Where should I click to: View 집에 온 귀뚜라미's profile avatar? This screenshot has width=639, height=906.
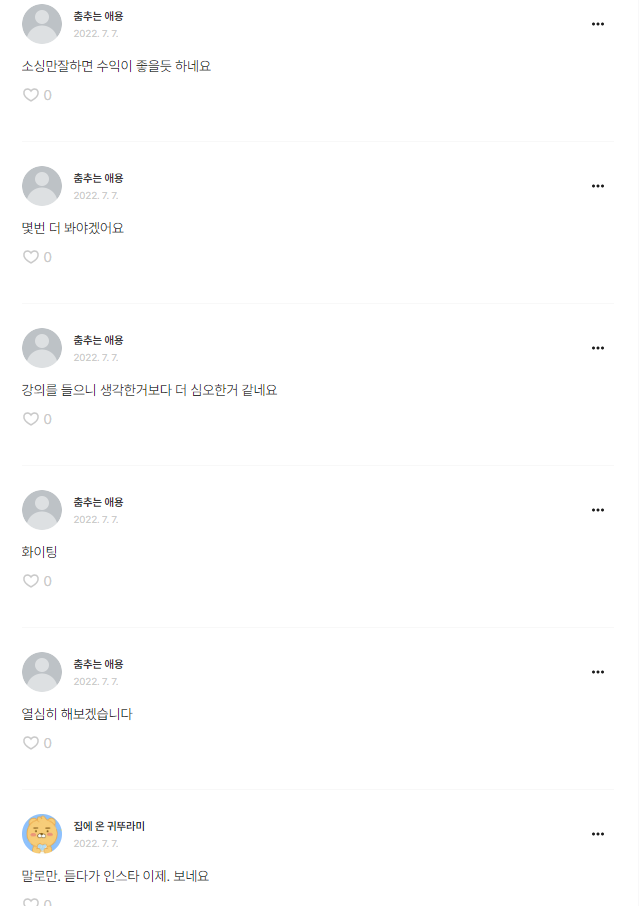pyautogui.click(x=42, y=834)
